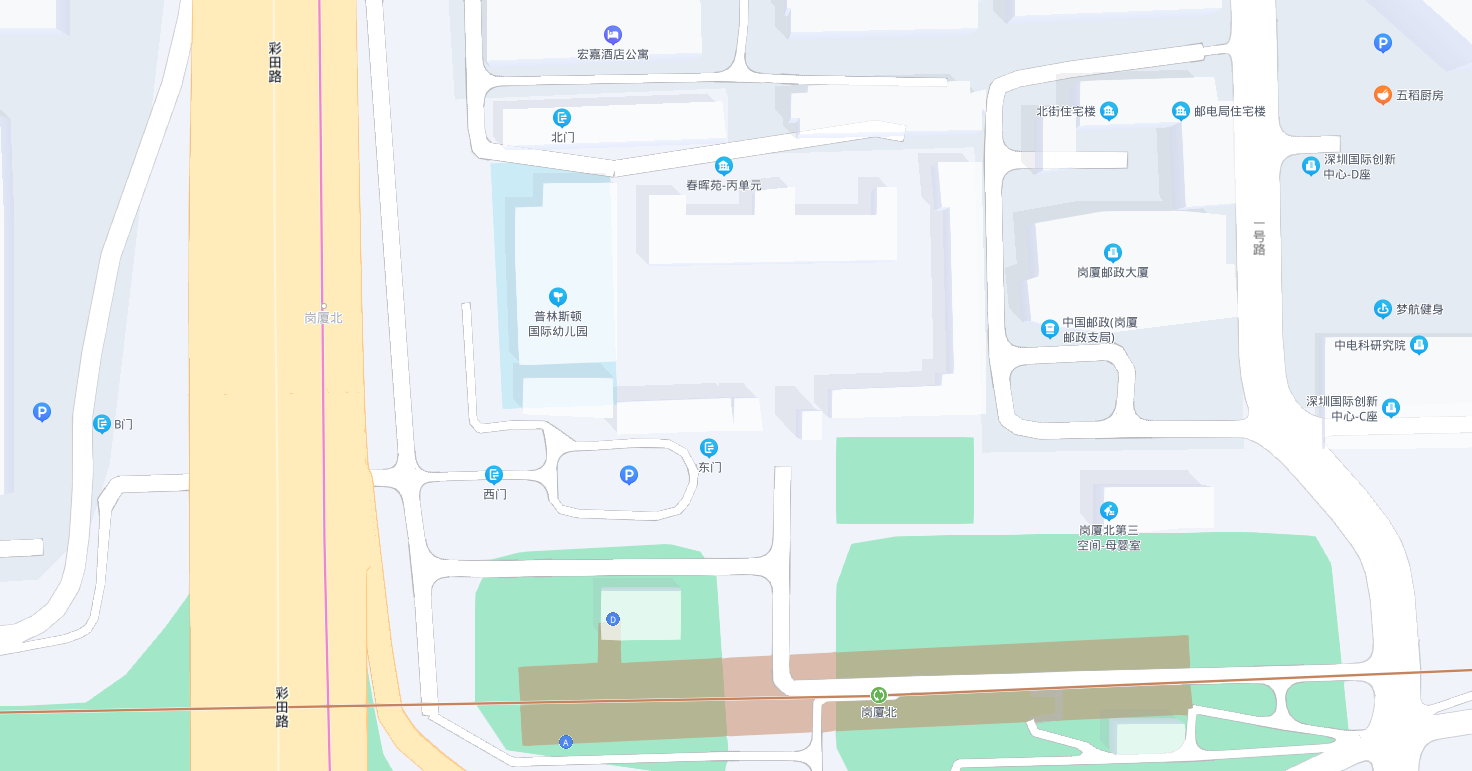Select the 中电科研究院 marker
Image resolution: width=1472 pixels, height=771 pixels.
pos(1418,345)
